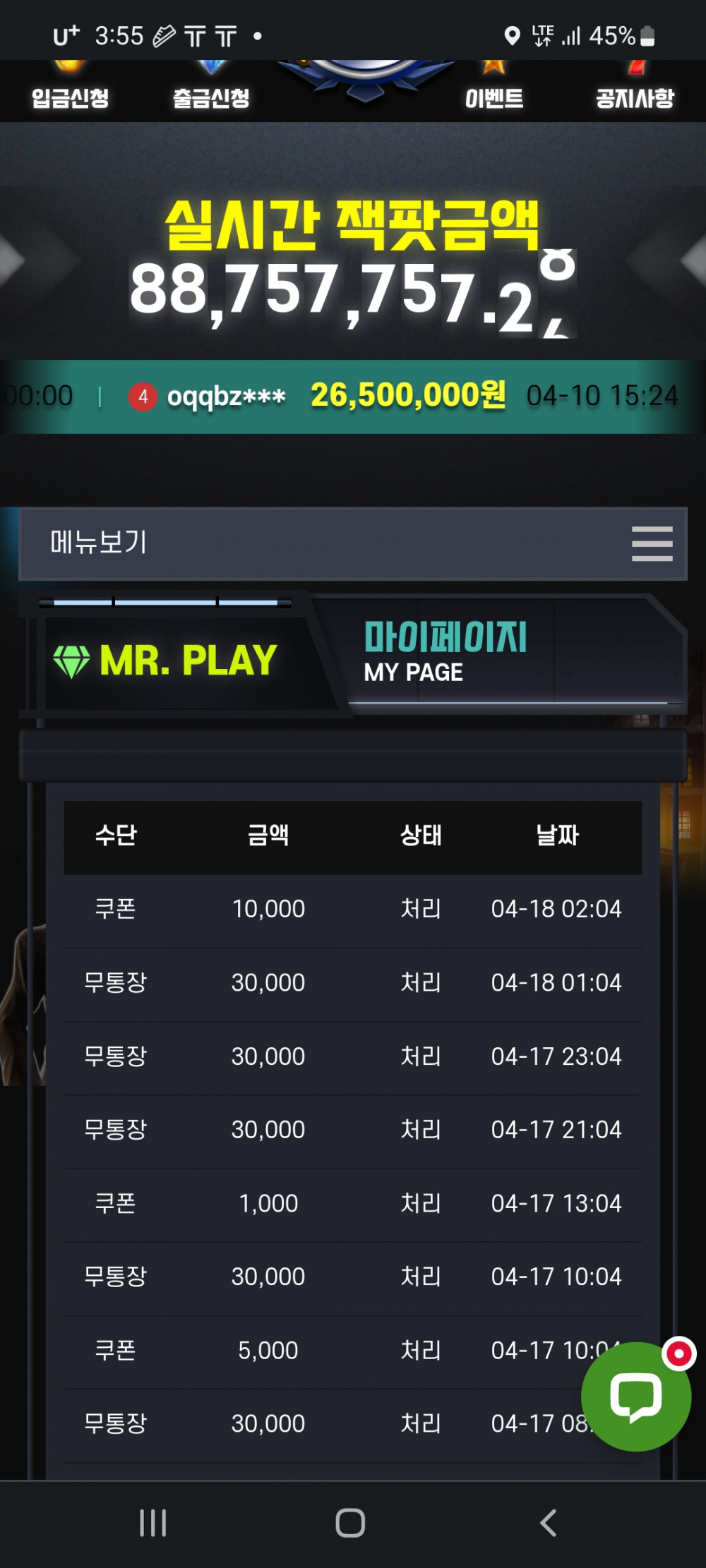Go back with system back button
The height and width of the screenshot is (1568, 706).
pos(549,1523)
